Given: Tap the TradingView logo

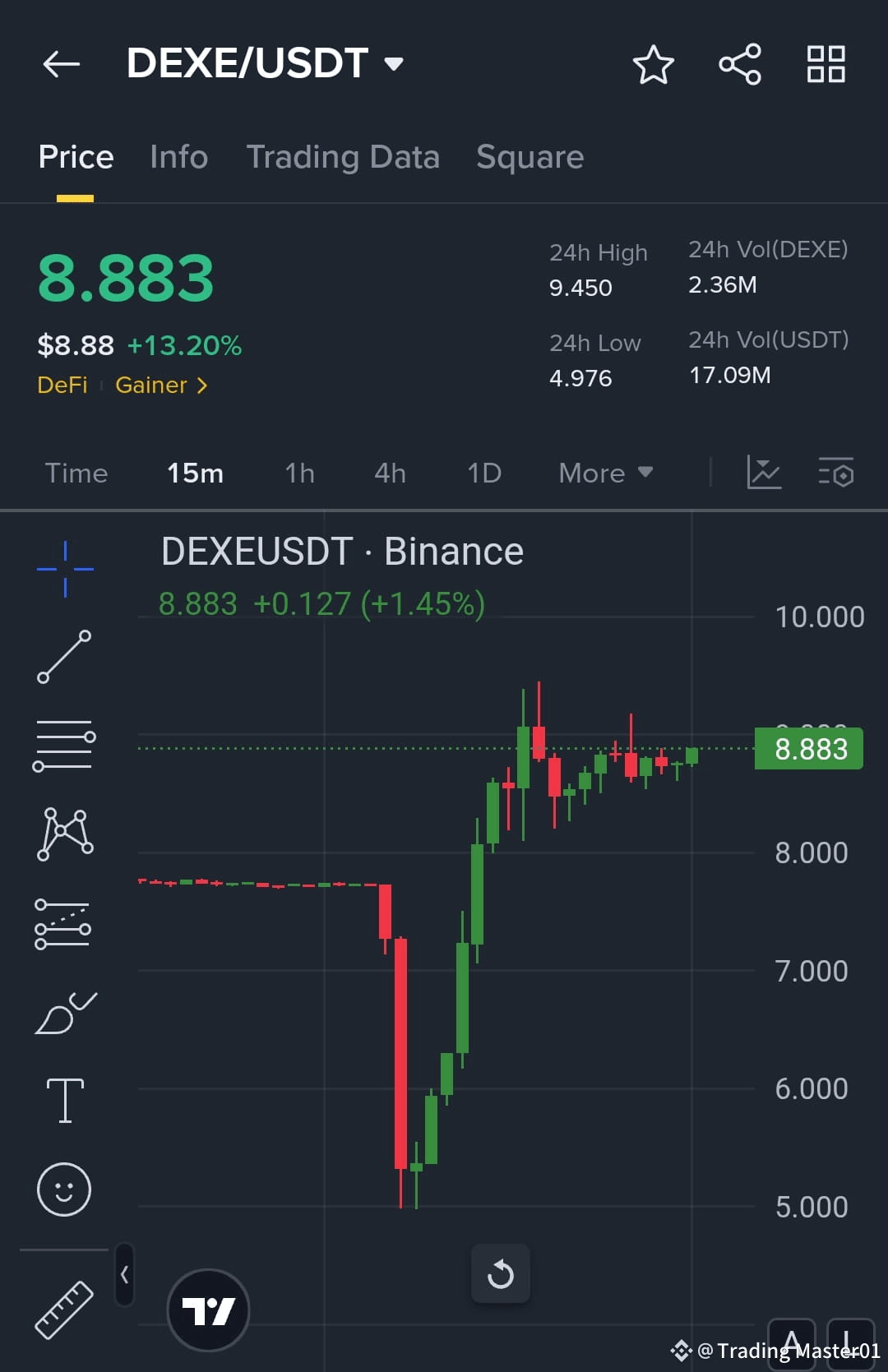Looking at the screenshot, I should [209, 1310].
